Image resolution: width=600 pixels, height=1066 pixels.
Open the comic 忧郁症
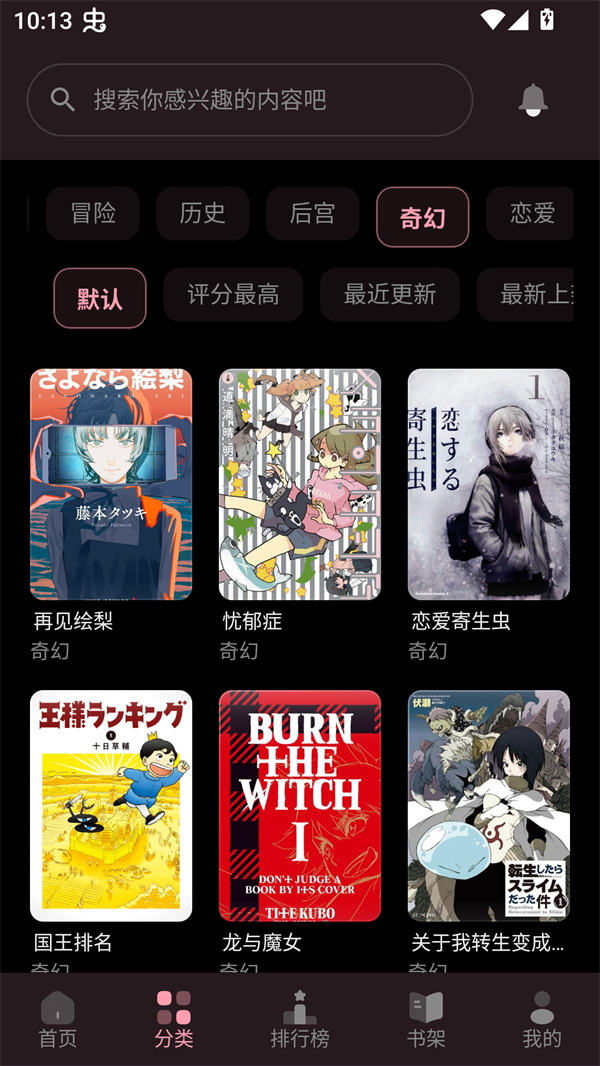[x=300, y=485]
